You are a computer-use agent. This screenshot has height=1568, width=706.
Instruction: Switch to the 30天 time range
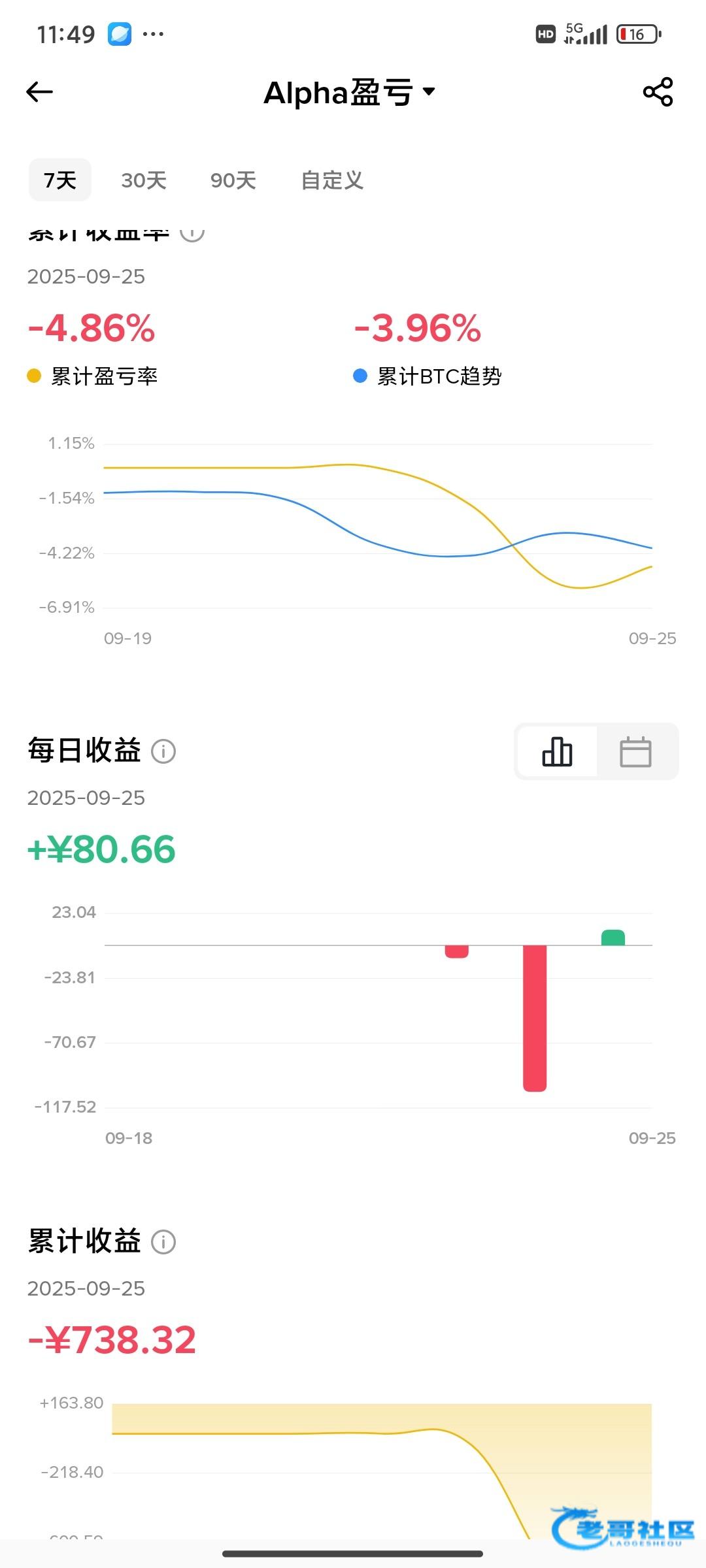144,180
